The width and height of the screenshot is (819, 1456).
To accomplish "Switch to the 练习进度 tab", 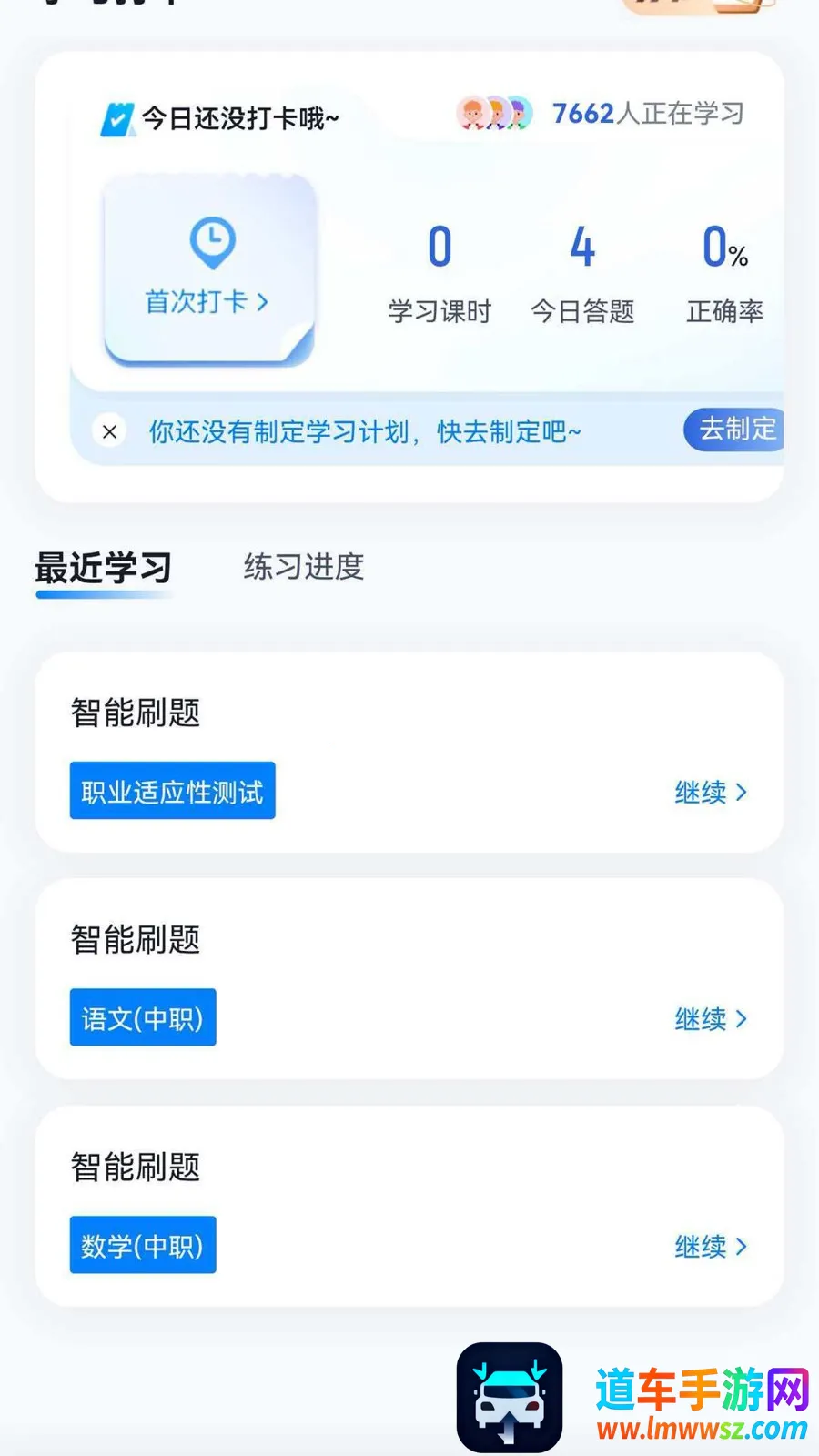I will 304,567.
